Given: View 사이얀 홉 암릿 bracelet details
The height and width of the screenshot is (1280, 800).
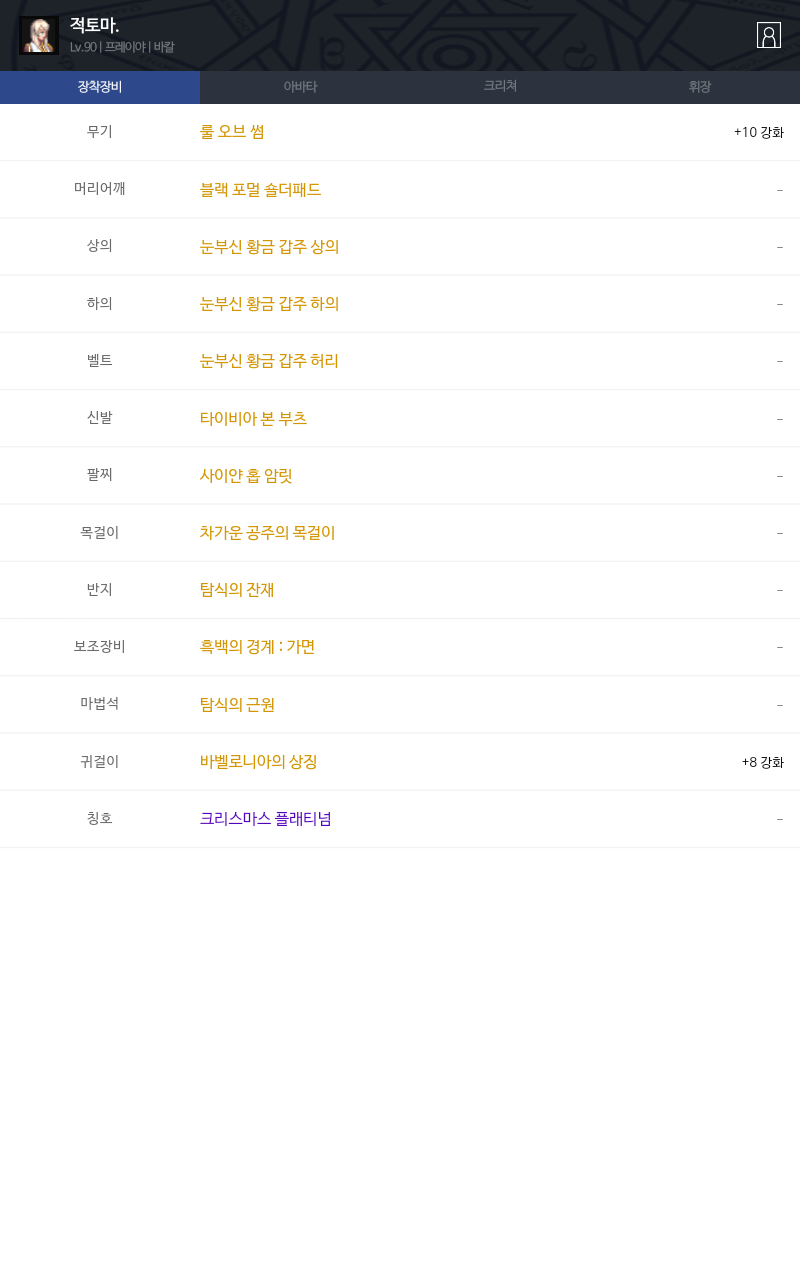Looking at the screenshot, I should click(x=246, y=475).
